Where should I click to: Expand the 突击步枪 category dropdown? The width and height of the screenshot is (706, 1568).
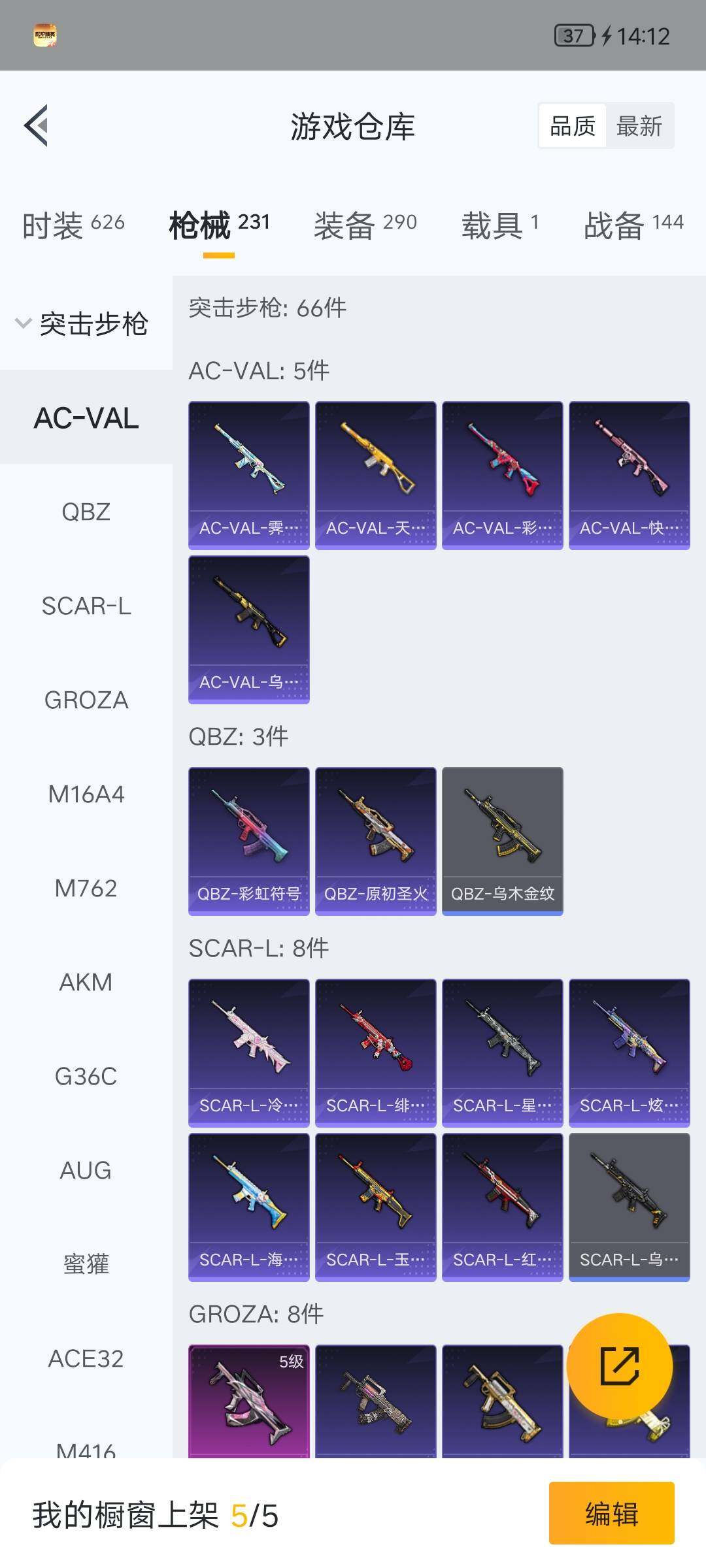pyautogui.click(x=83, y=323)
